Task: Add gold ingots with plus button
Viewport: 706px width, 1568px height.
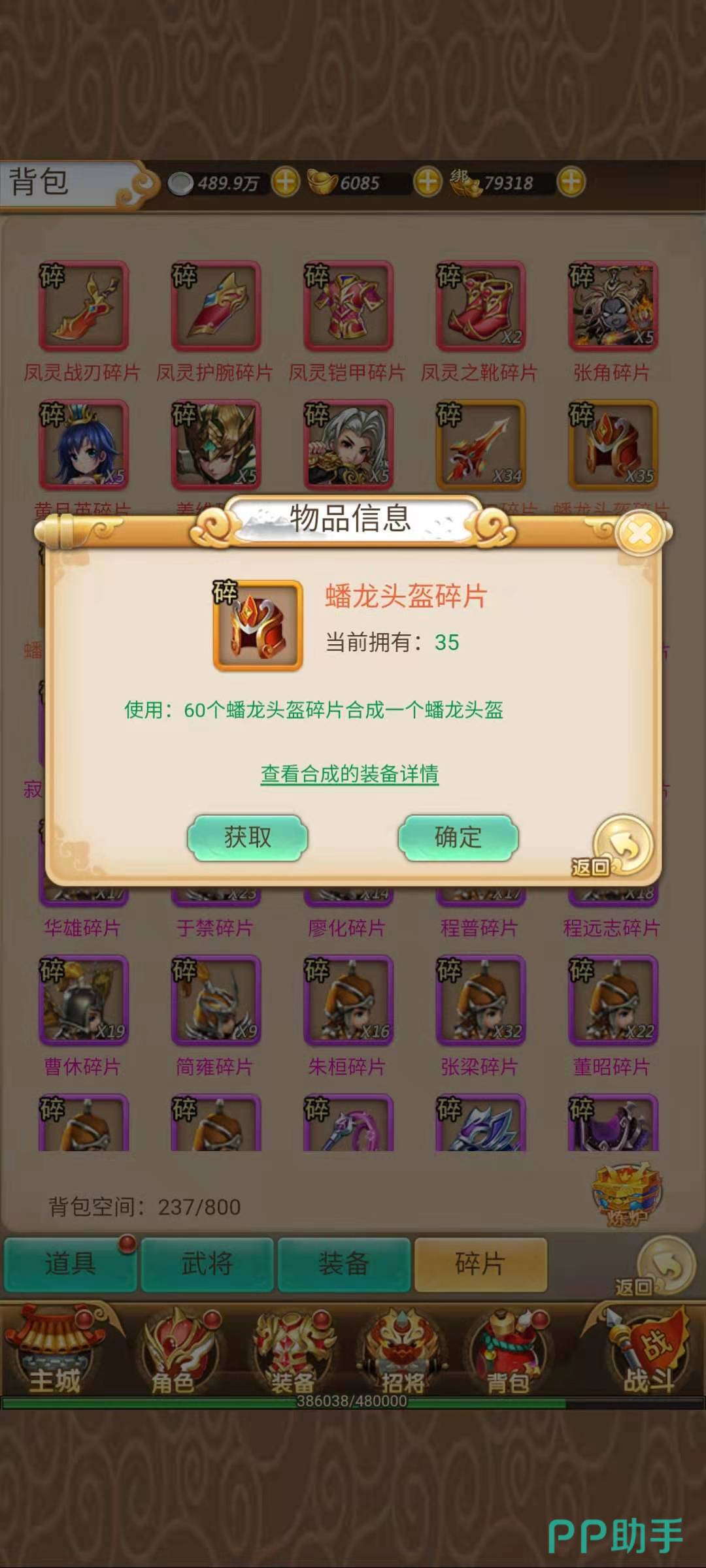Action: (x=428, y=182)
